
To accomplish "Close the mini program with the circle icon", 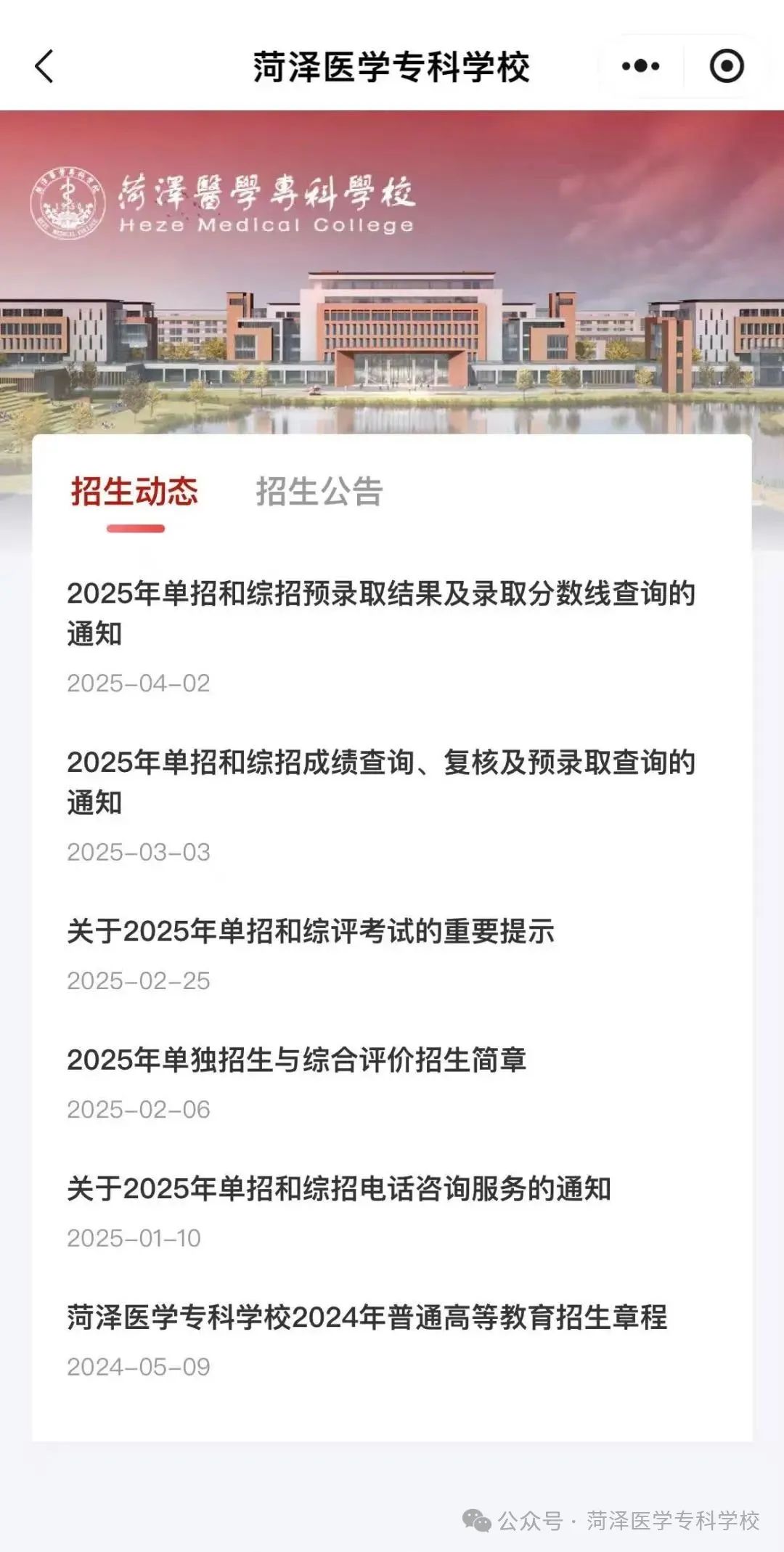I will (726, 67).
